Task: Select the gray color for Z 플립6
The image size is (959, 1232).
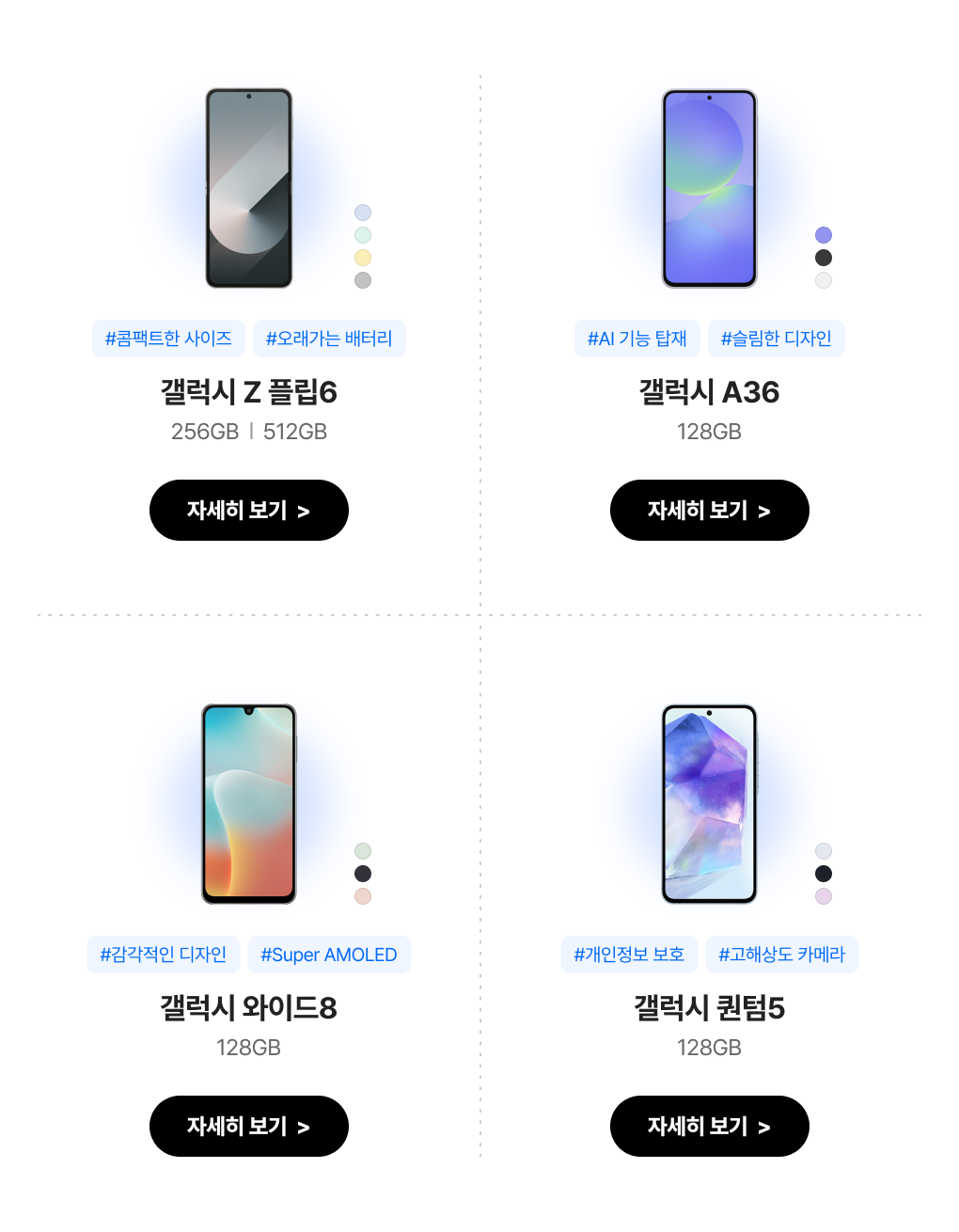Action: pos(363,280)
